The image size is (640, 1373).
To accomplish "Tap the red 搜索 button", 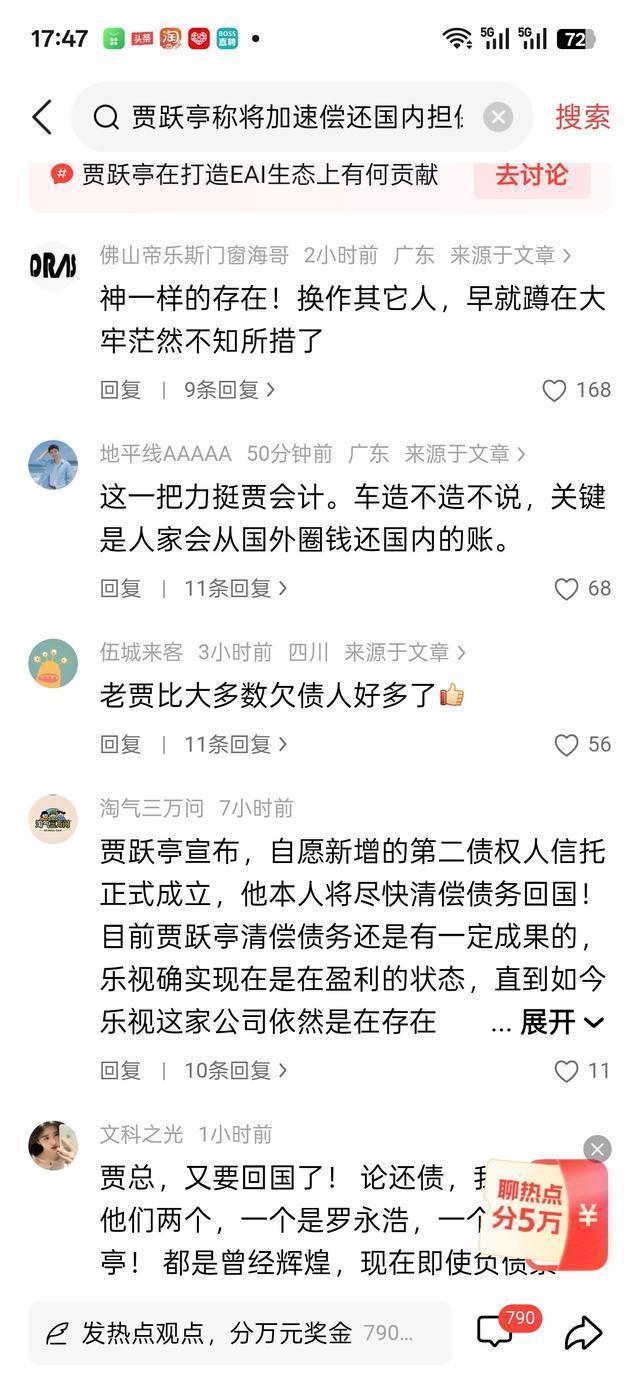I will point(582,117).
